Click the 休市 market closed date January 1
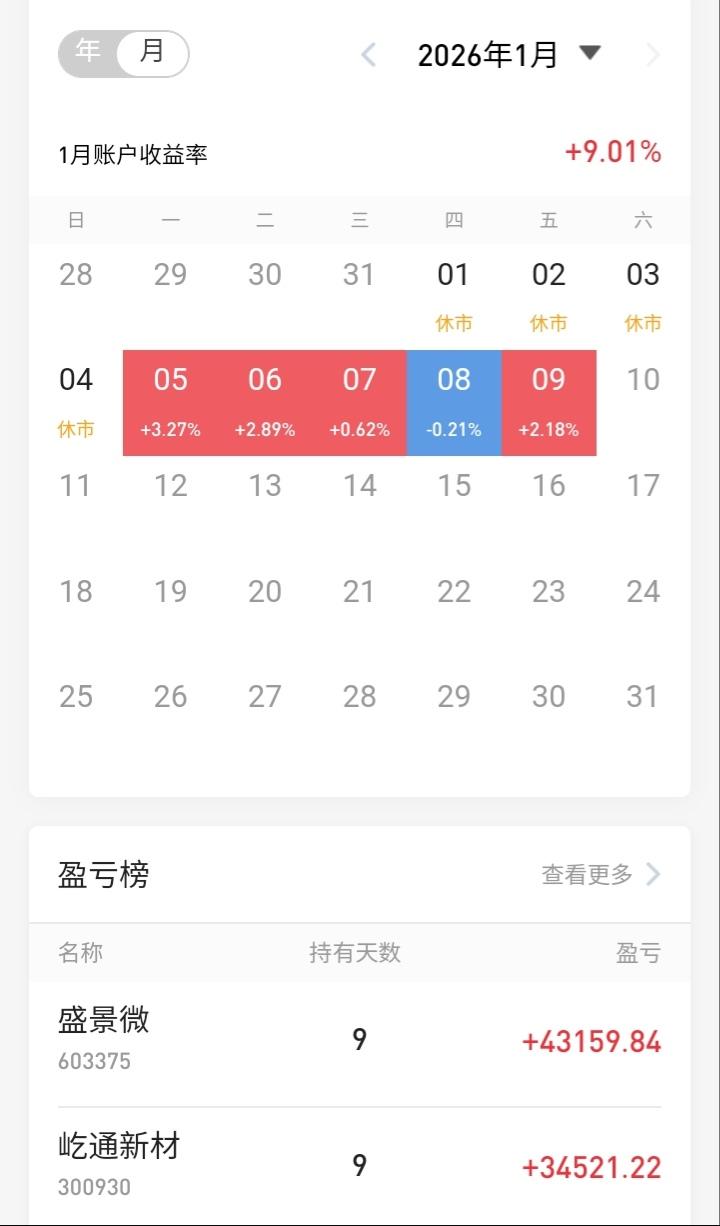 pos(453,290)
